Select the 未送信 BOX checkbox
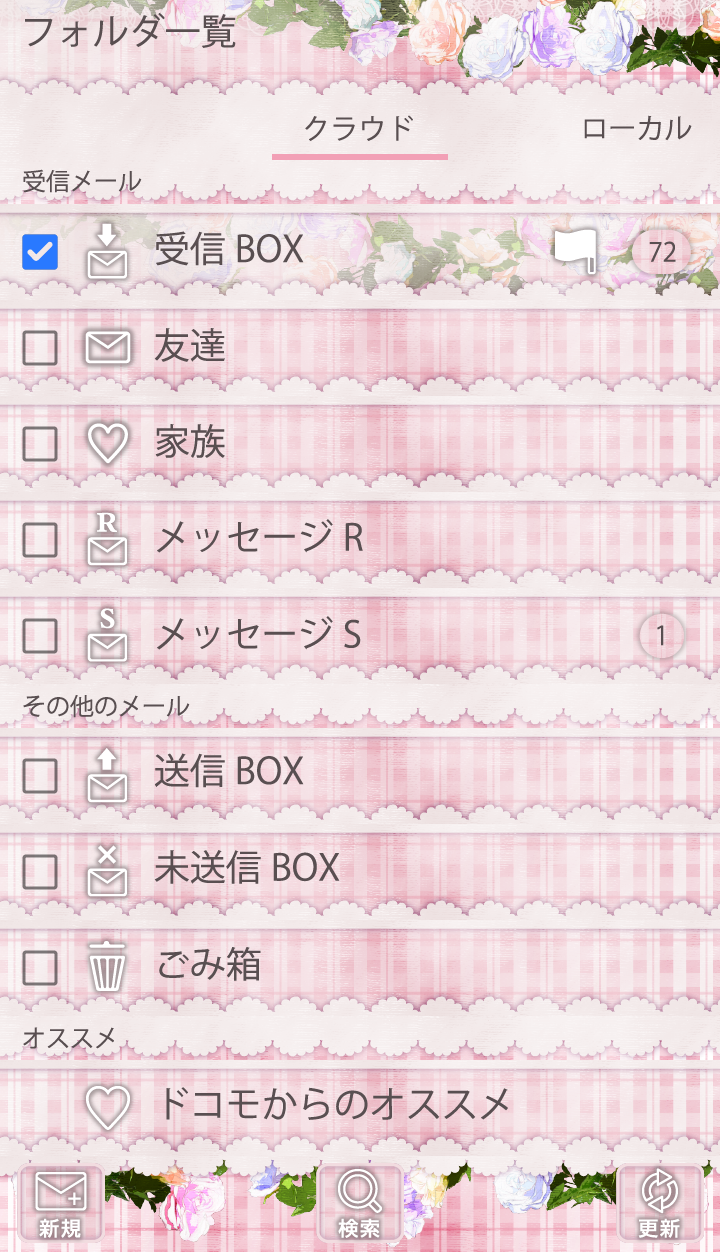This screenshot has width=720, height=1252. pos(40,872)
